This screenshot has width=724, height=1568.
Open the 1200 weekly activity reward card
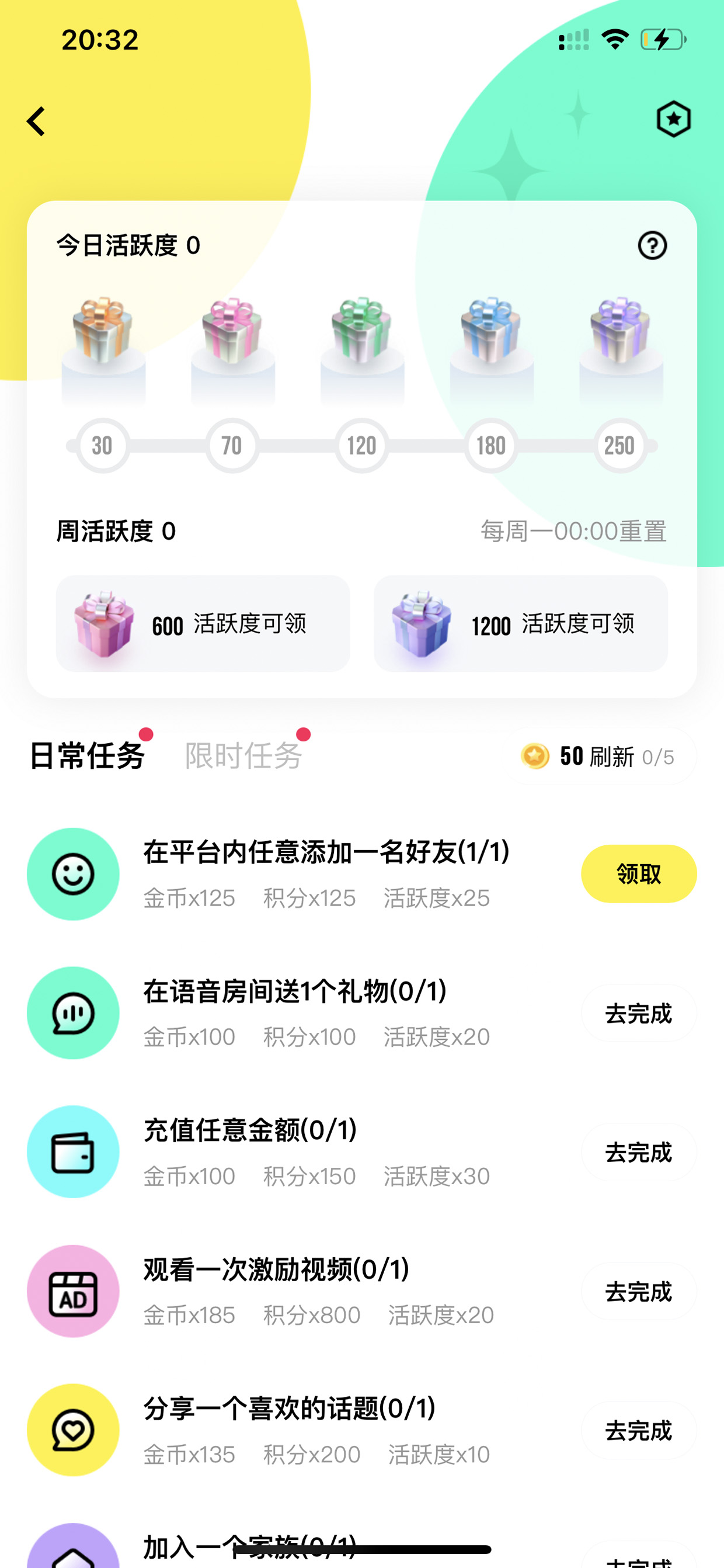coord(521,623)
